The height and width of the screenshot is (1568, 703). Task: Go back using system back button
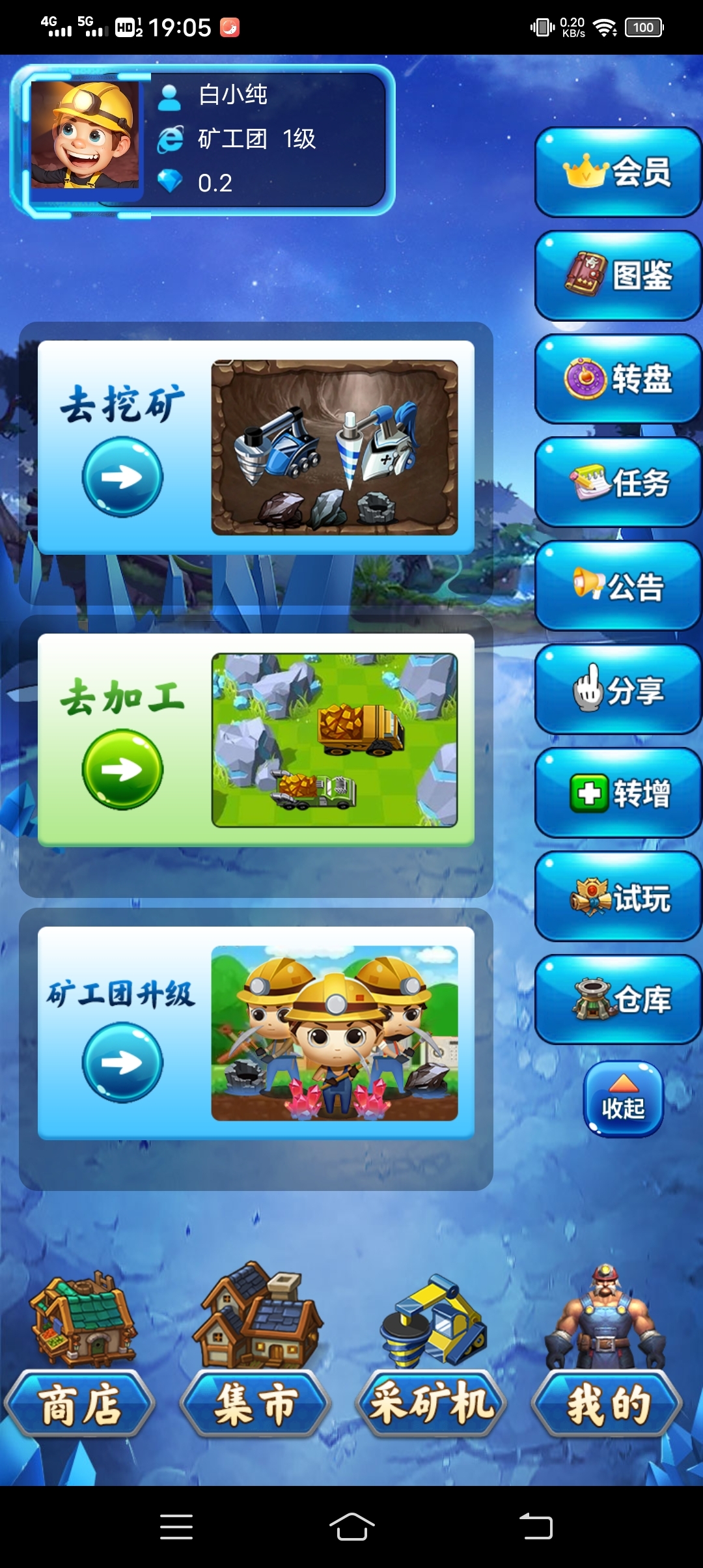pyautogui.click(x=536, y=1526)
